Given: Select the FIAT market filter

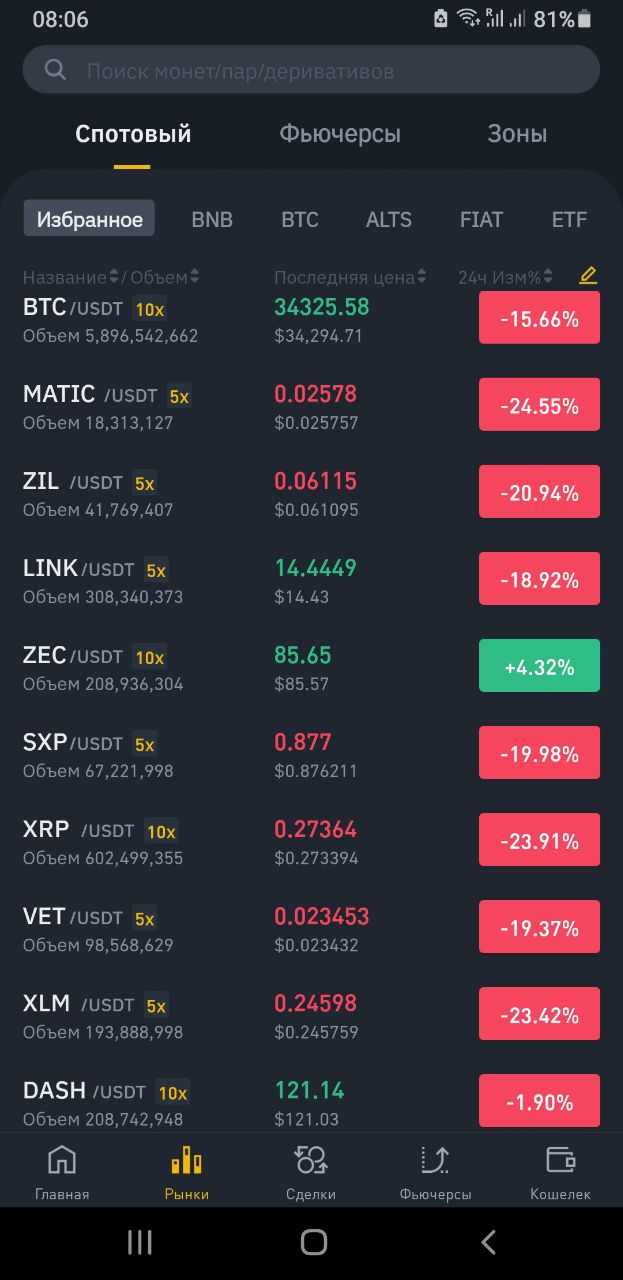Looking at the screenshot, I should (481, 219).
